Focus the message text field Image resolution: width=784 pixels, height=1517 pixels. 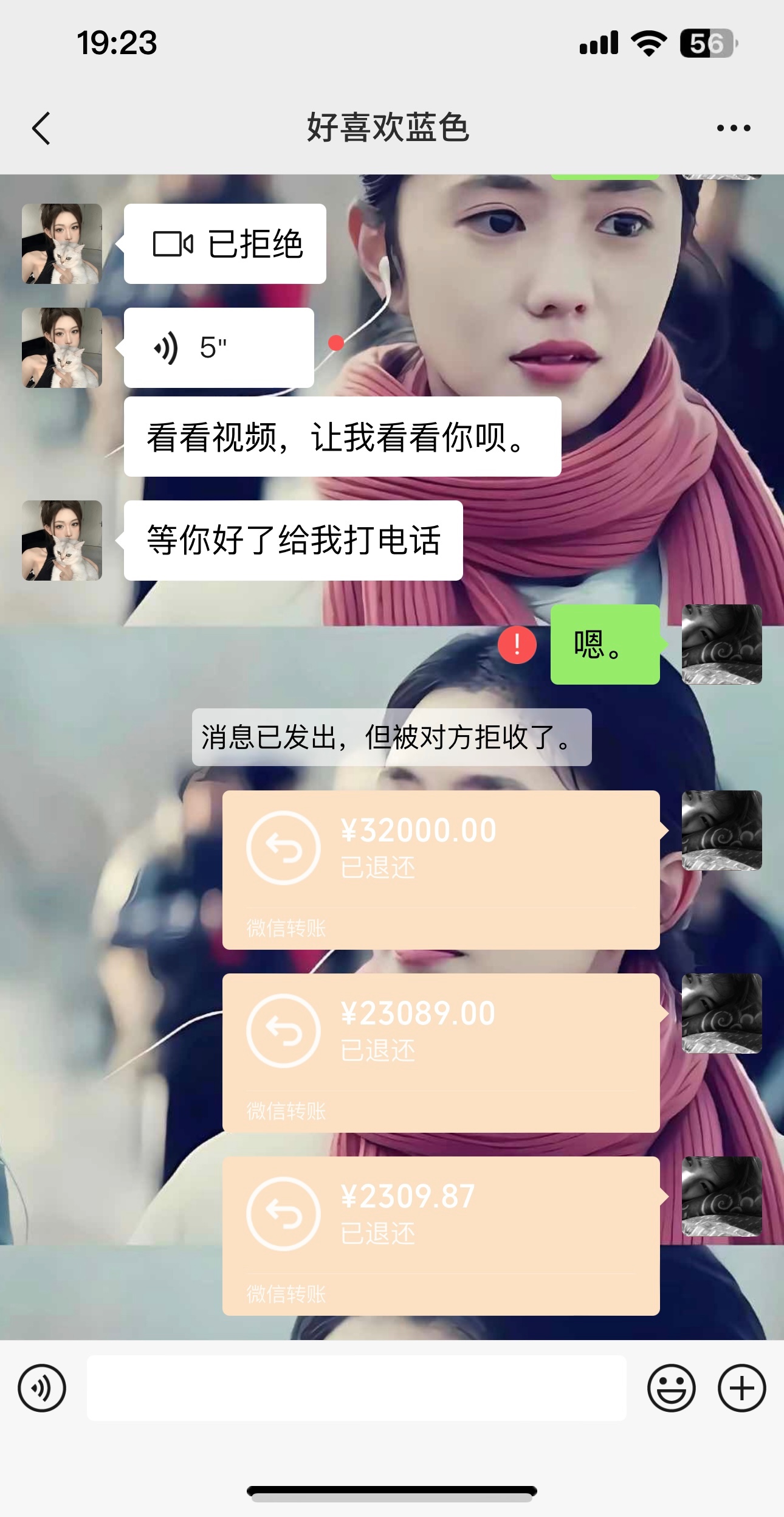click(x=356, y=1388)
